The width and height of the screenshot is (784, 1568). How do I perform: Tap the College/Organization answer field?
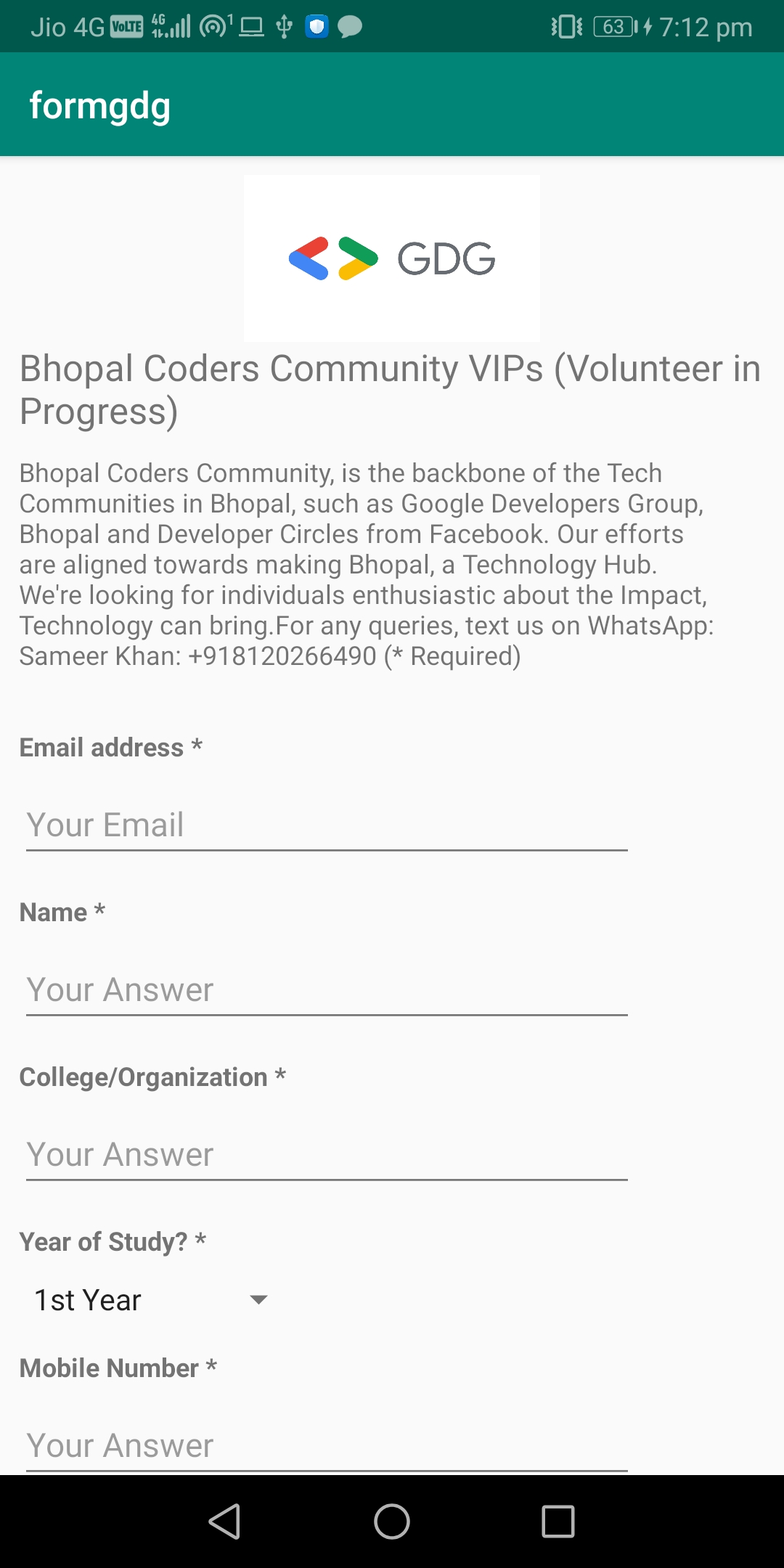click(326, 1153)
